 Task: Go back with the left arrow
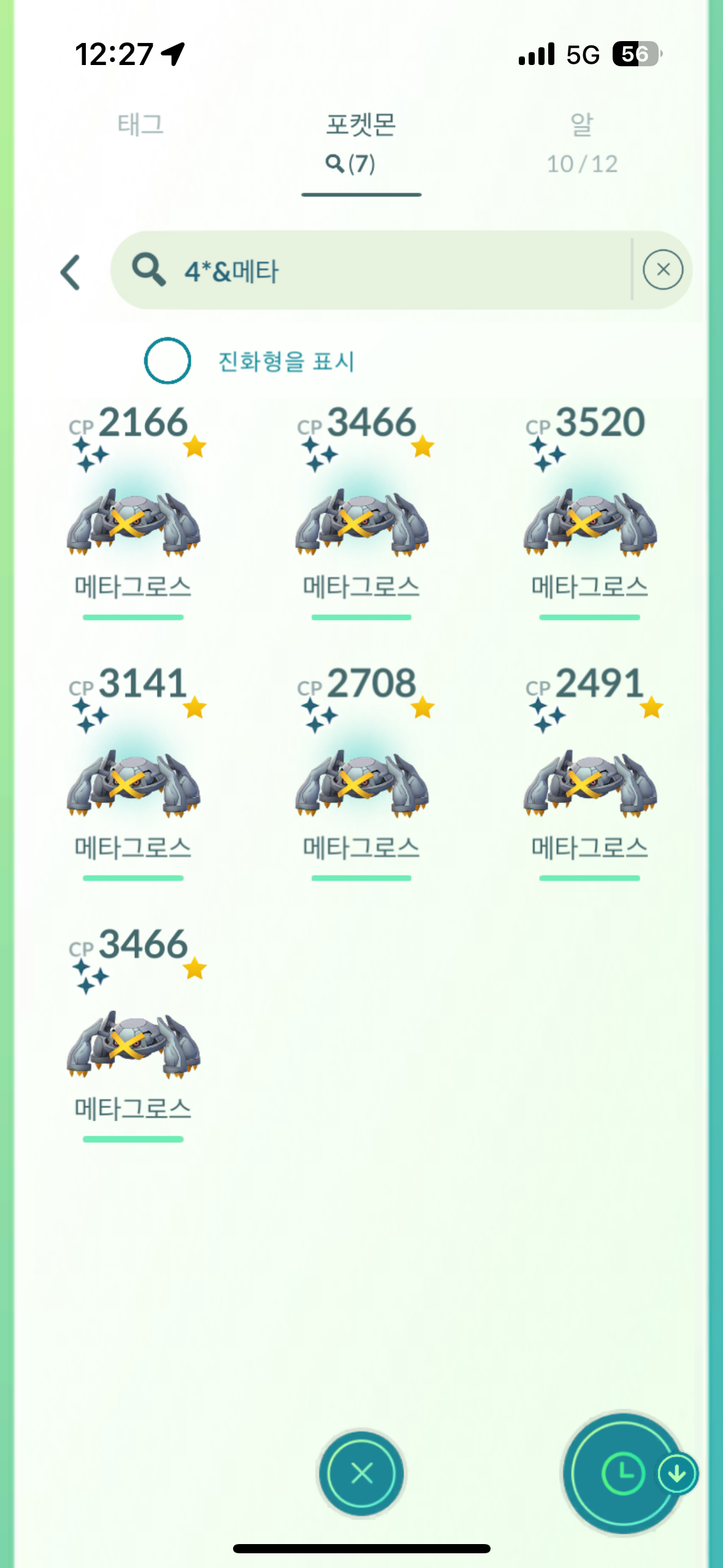click(71, 272)
